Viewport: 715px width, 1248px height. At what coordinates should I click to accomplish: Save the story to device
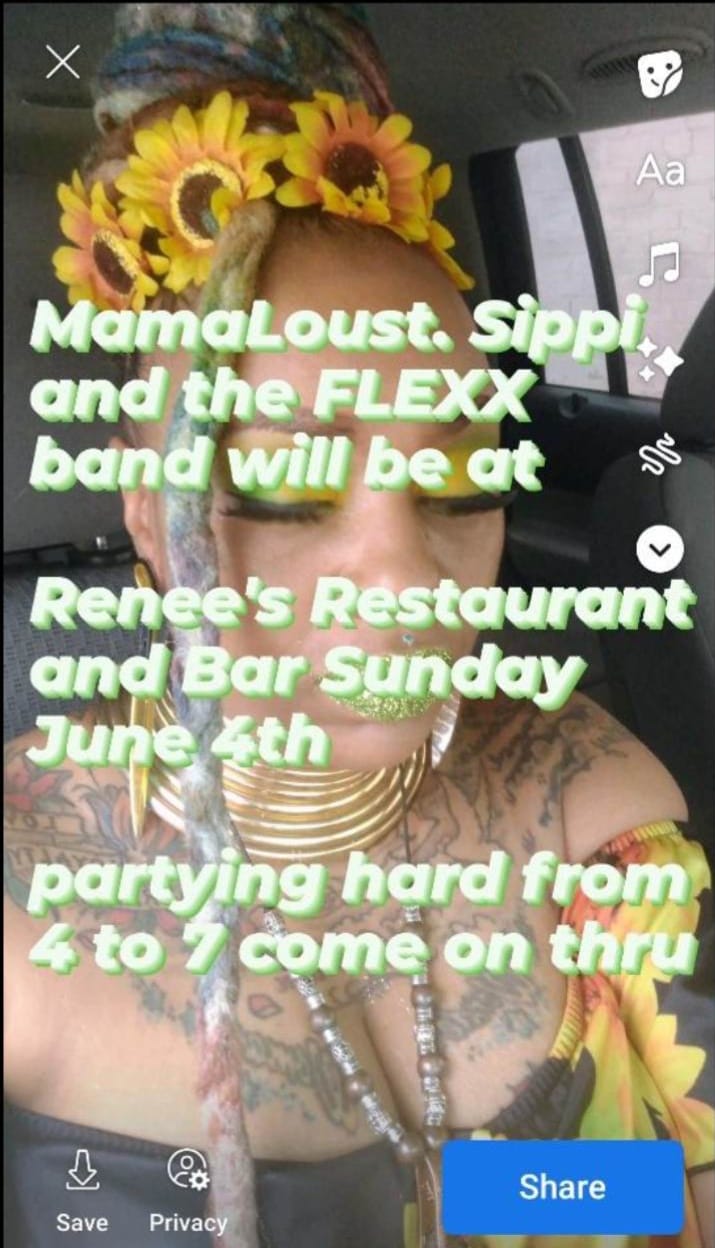click(x=82, y=1189)
